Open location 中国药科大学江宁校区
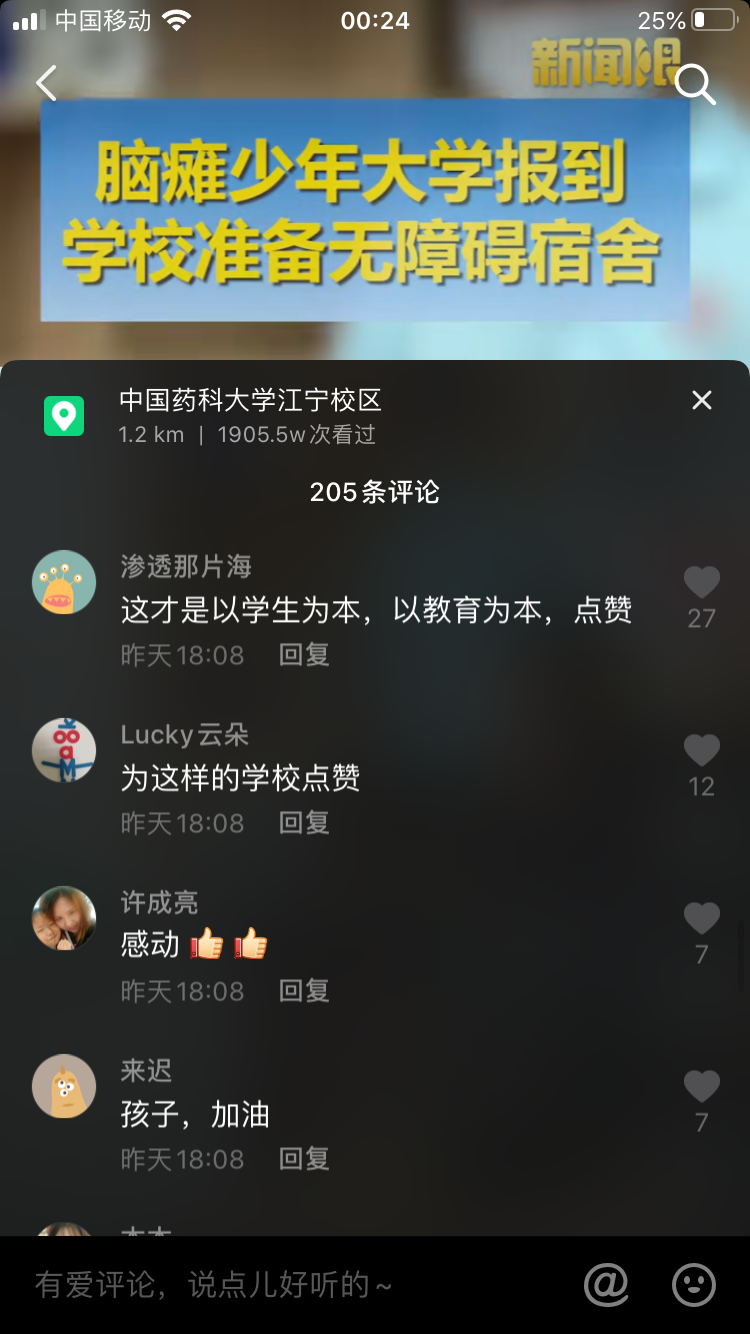 [250, 401]
